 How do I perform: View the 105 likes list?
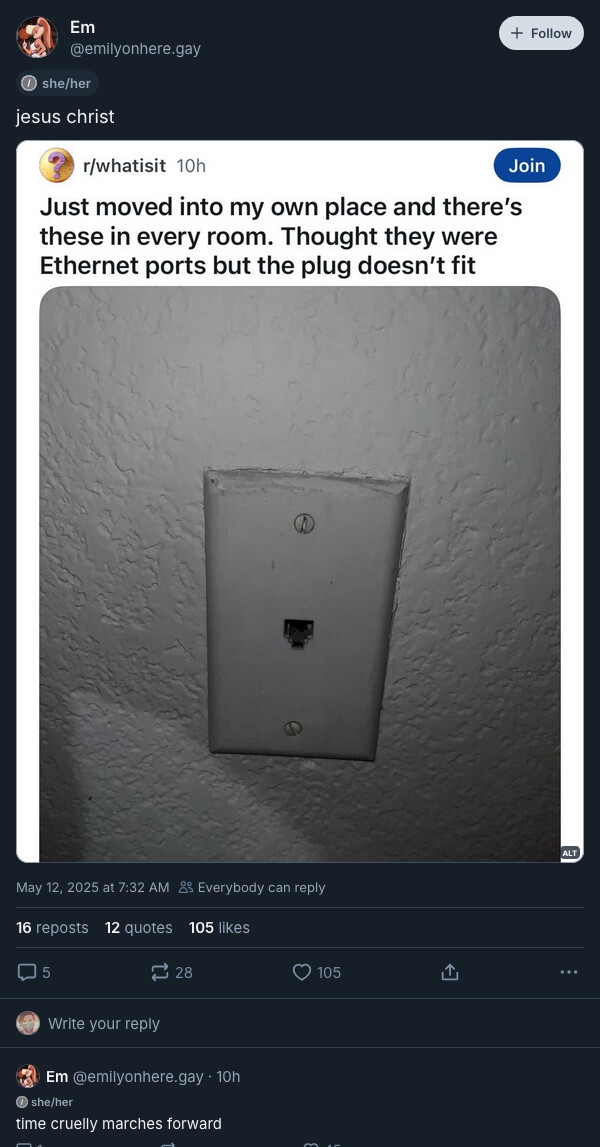click(x=219, y=928)
